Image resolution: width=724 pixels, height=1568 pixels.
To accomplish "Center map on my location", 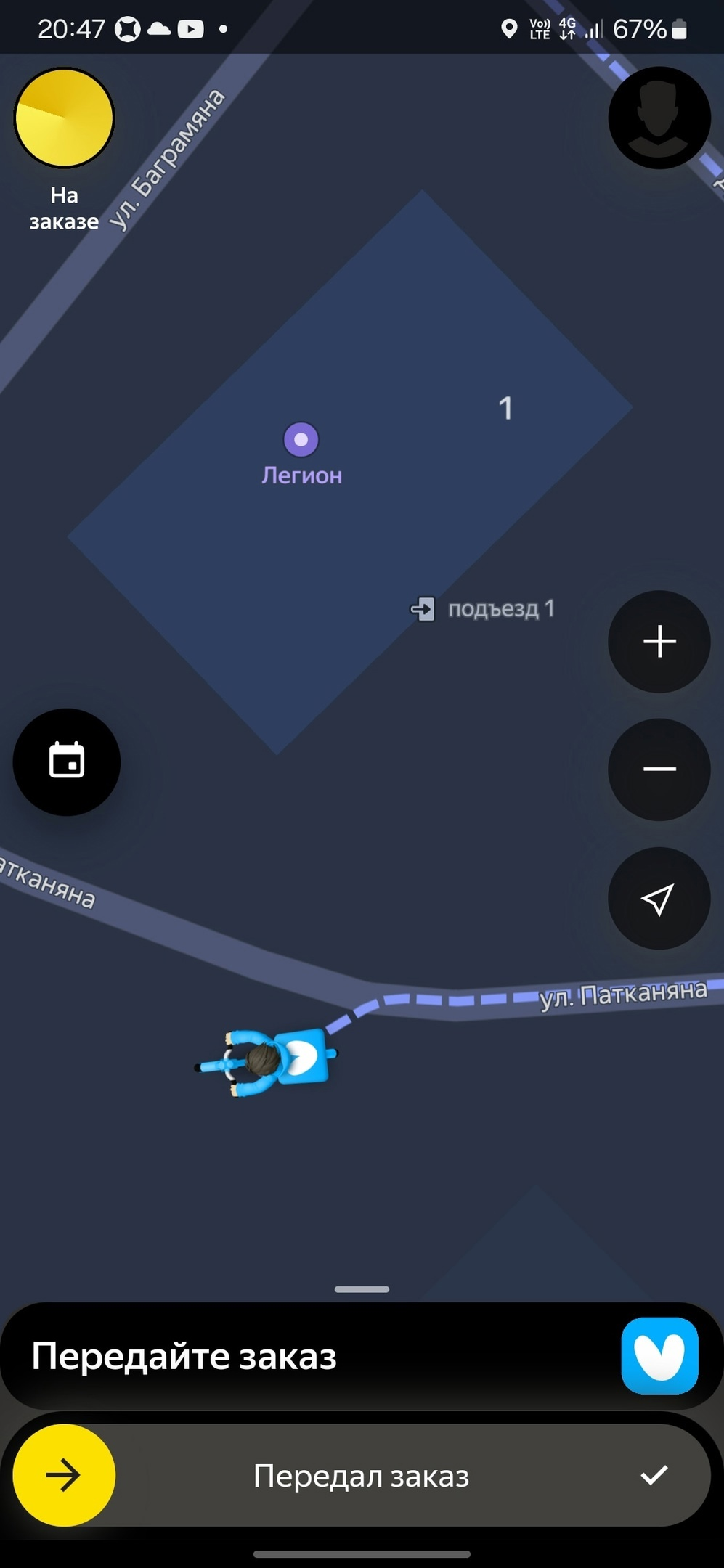I will [659, 899].
